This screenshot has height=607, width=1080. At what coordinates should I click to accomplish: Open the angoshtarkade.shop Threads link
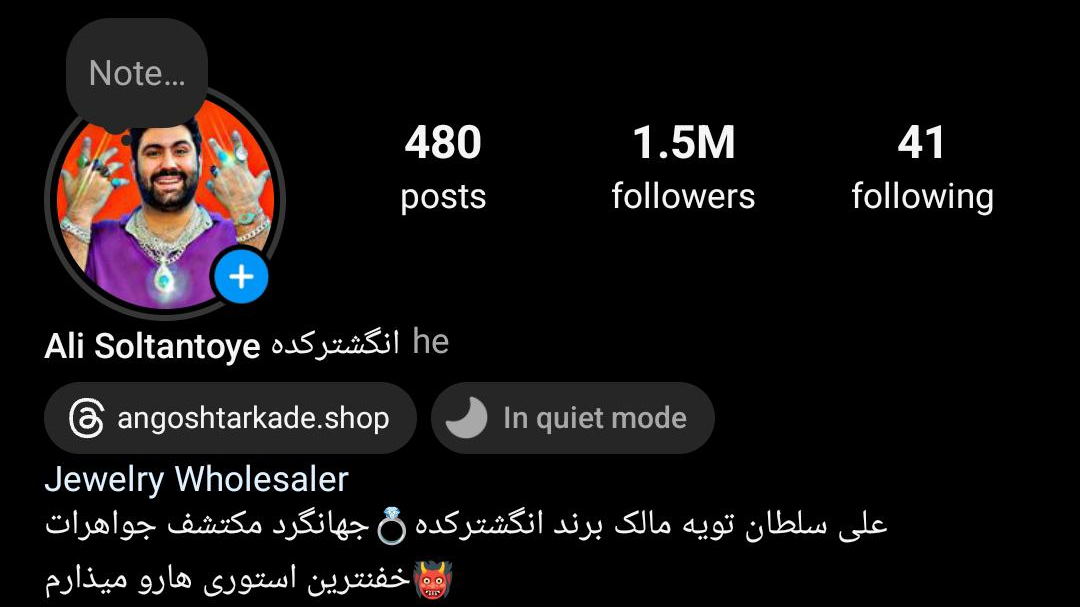[x=230, y=418]
